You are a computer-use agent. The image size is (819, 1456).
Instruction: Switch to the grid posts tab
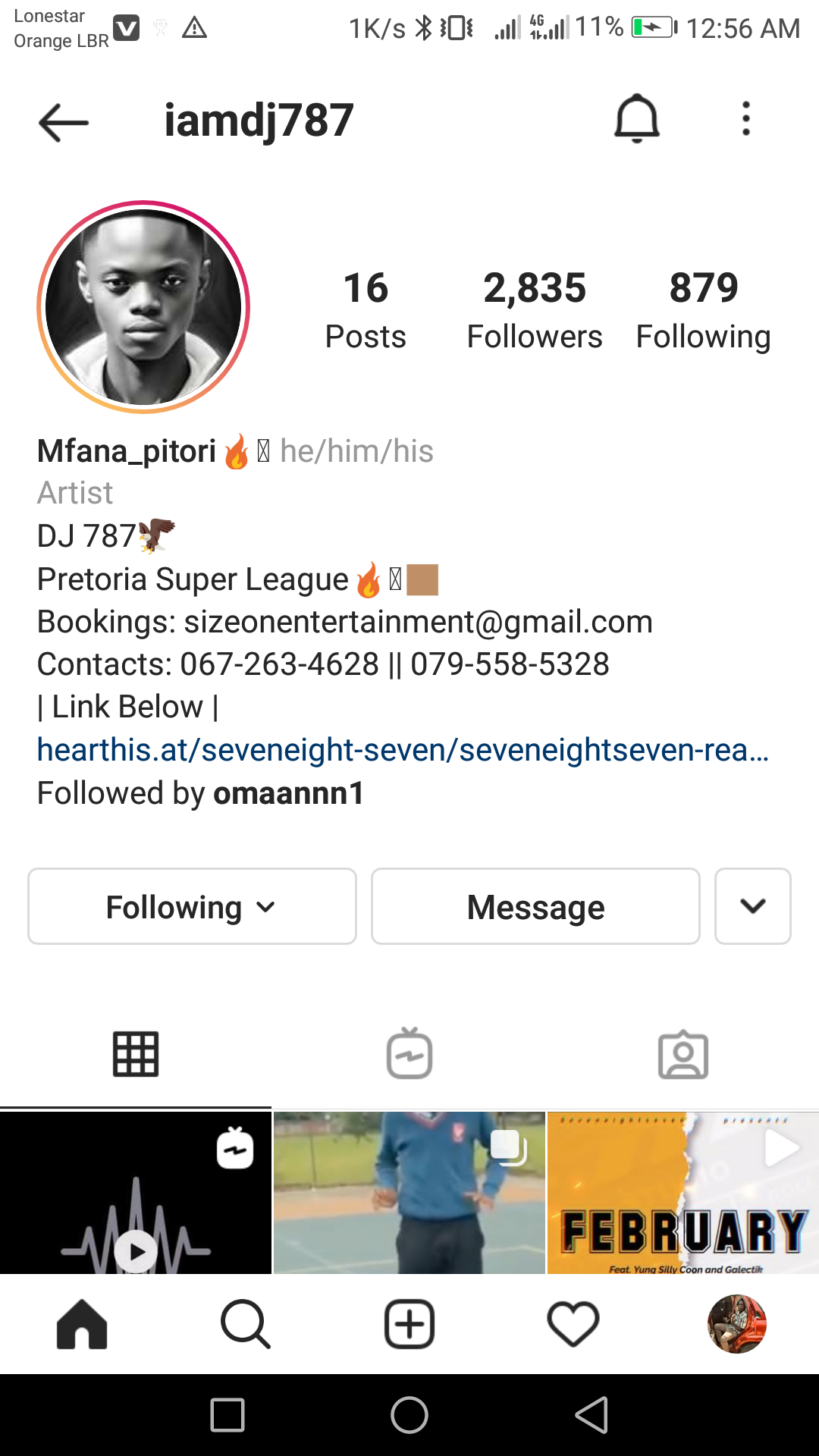pos(136,1054)
